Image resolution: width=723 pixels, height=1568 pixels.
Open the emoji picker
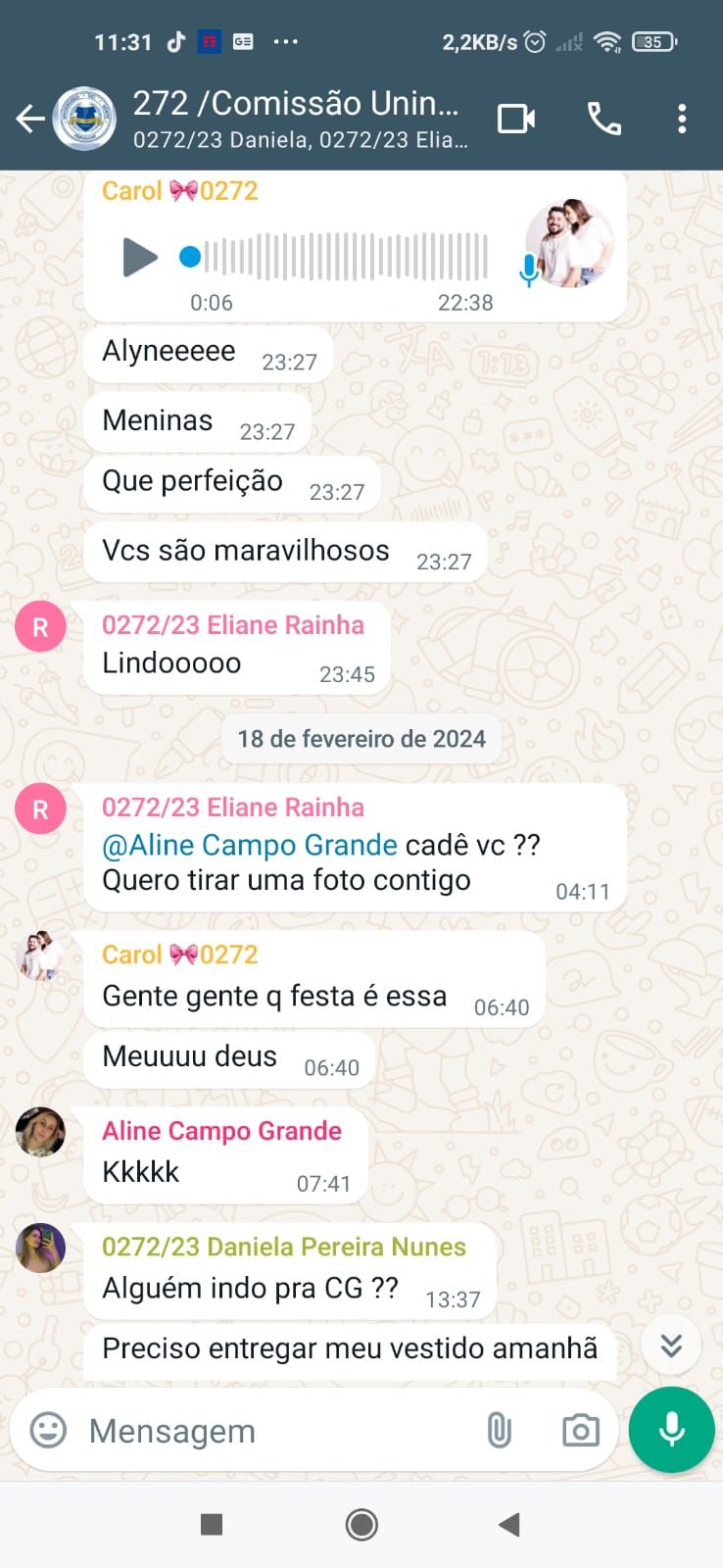point(48,1431)
